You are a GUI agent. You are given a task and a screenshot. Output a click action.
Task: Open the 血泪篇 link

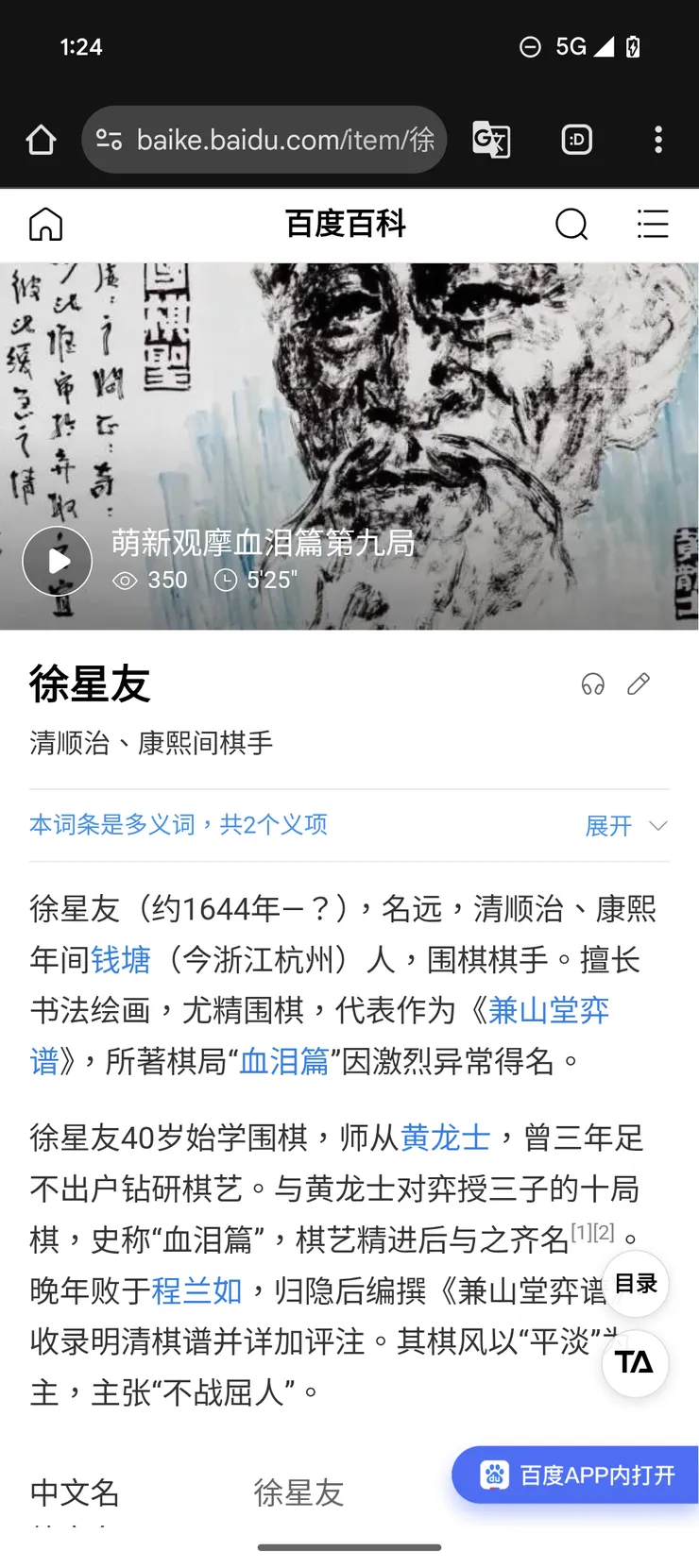[x=283, y=1060]
